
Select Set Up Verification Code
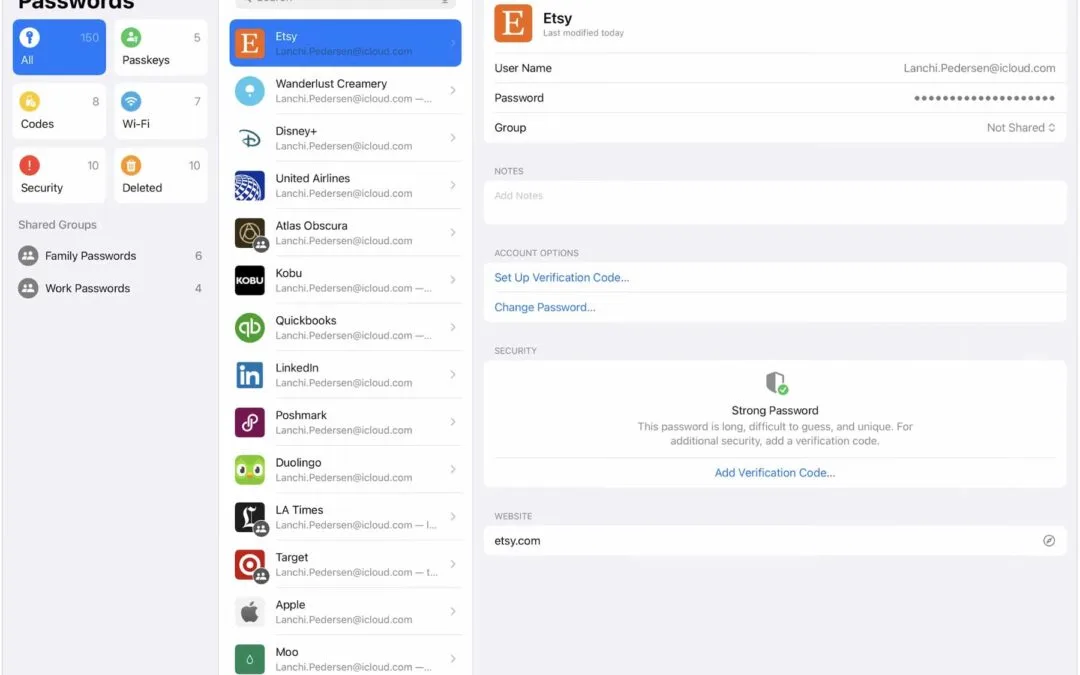tap(561, 278)
